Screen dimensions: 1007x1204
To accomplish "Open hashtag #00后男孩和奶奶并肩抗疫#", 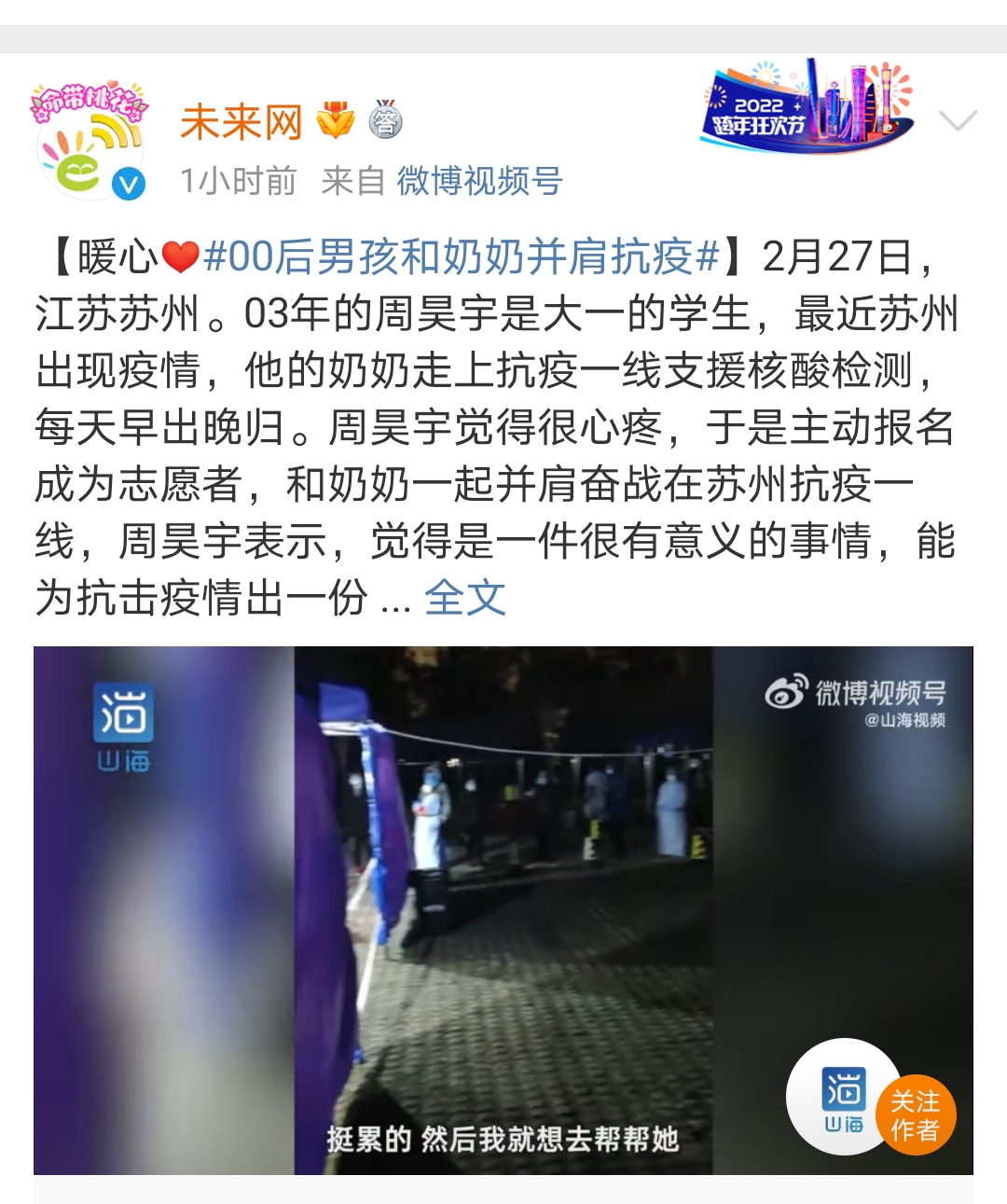I will (x=462, y=256).
